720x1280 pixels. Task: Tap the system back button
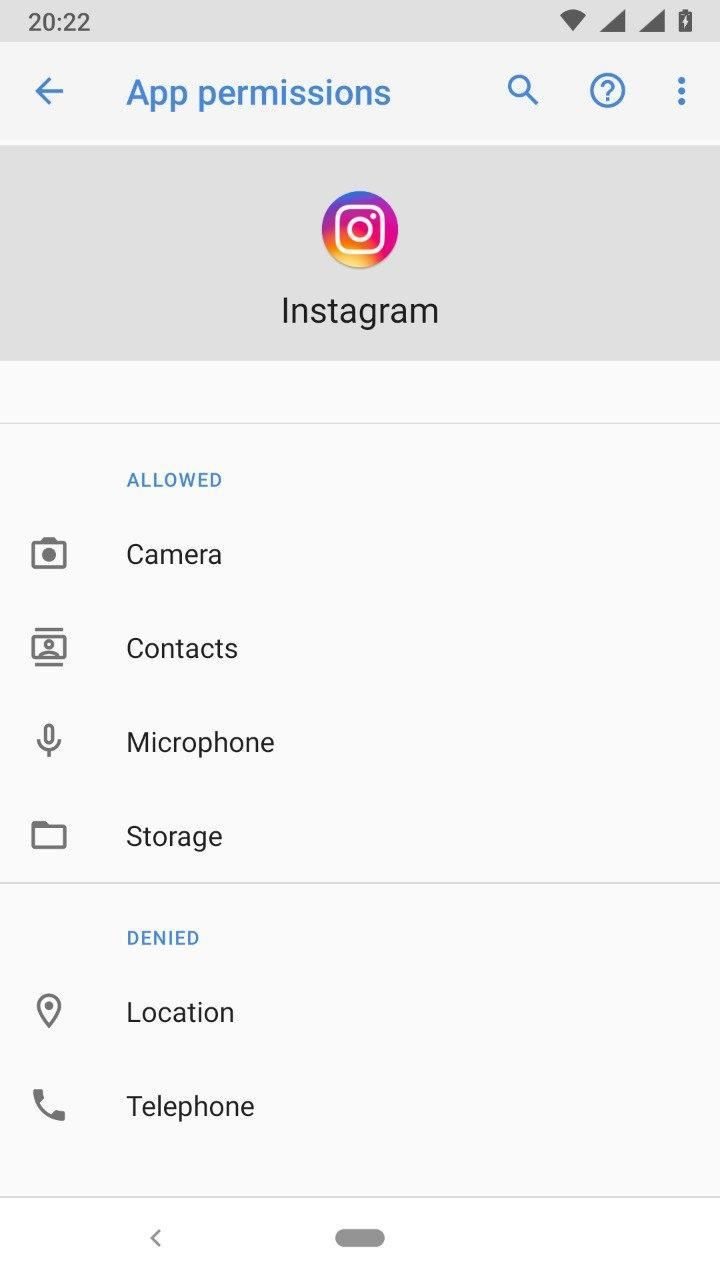pyautogui.click(x=156, y=1238)
